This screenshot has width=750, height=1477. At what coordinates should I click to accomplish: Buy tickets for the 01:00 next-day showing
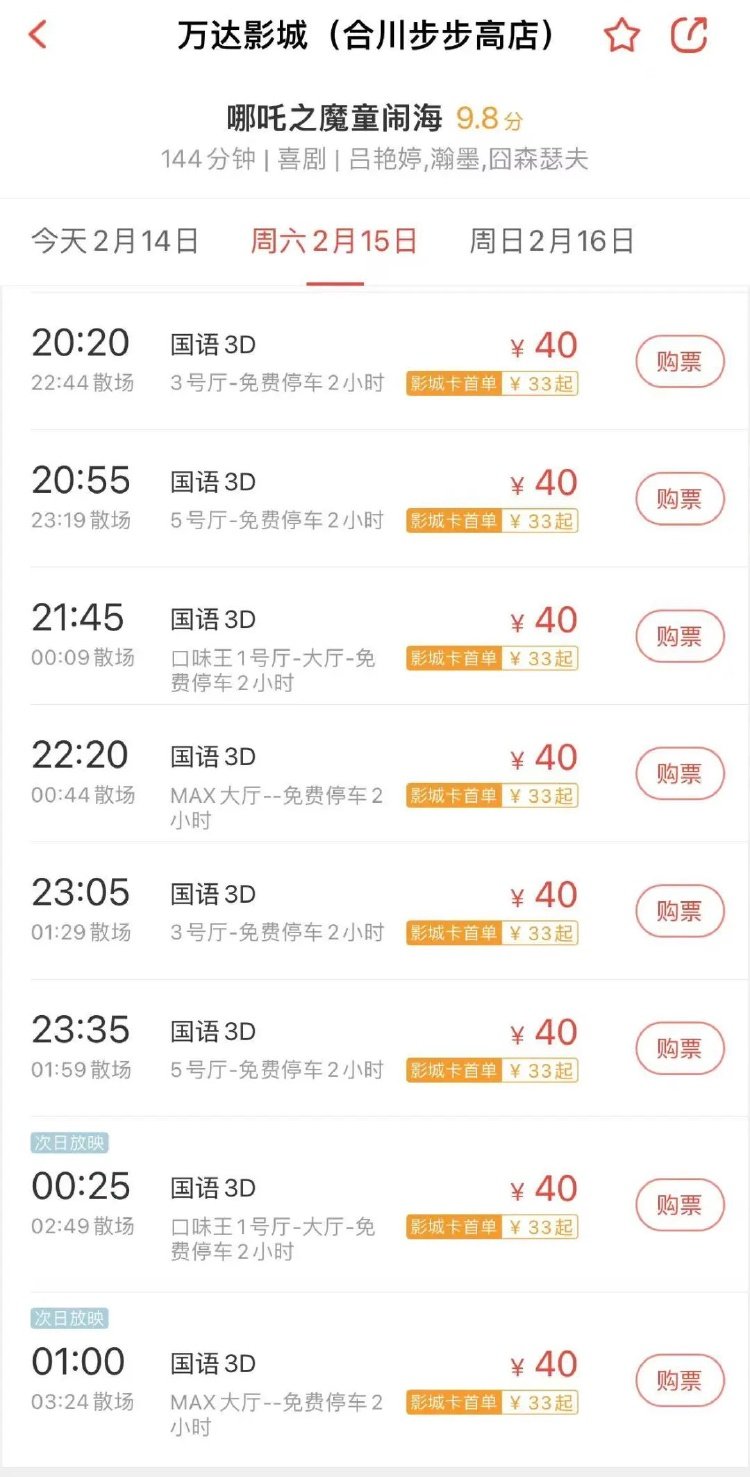click(x=680, y=1380)
